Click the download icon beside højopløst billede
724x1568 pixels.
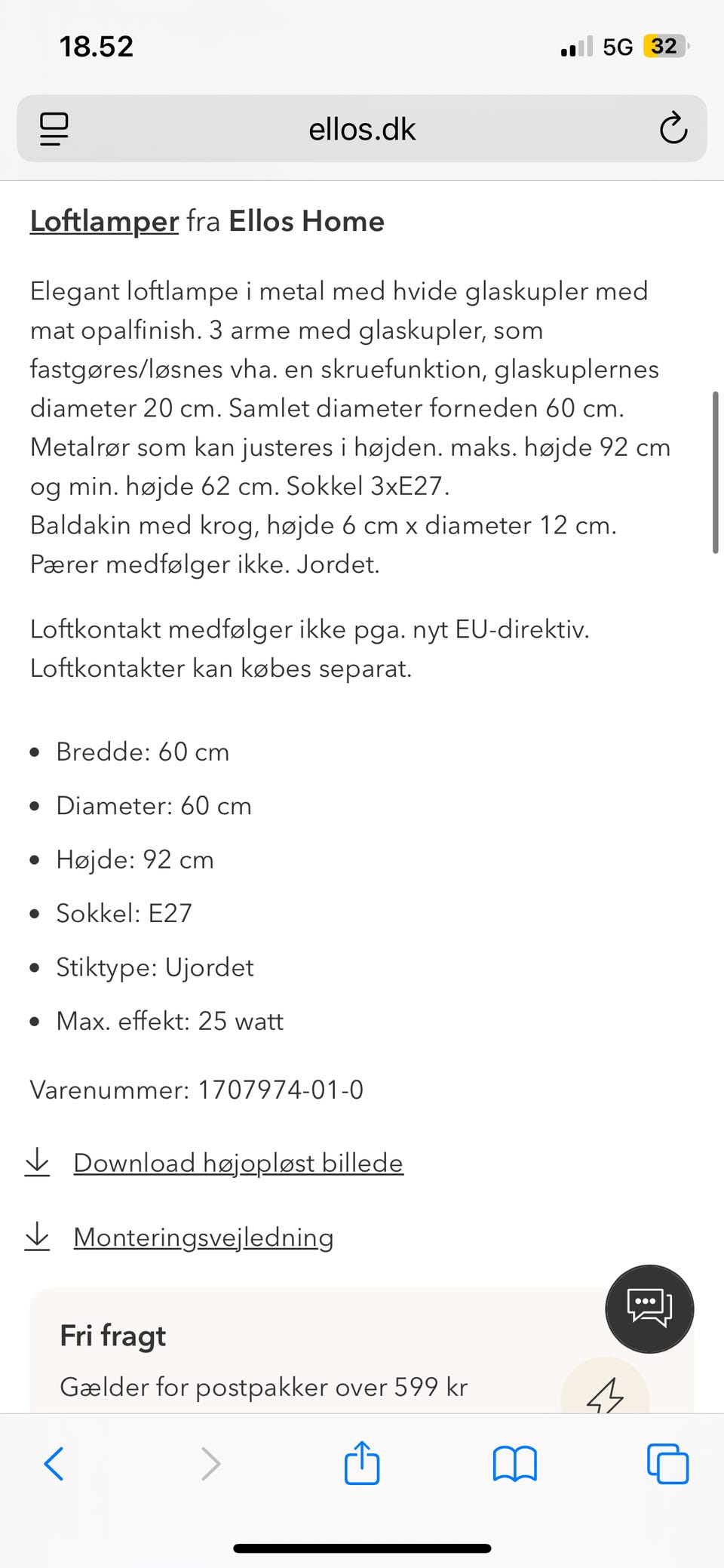tap(37, 1162)
